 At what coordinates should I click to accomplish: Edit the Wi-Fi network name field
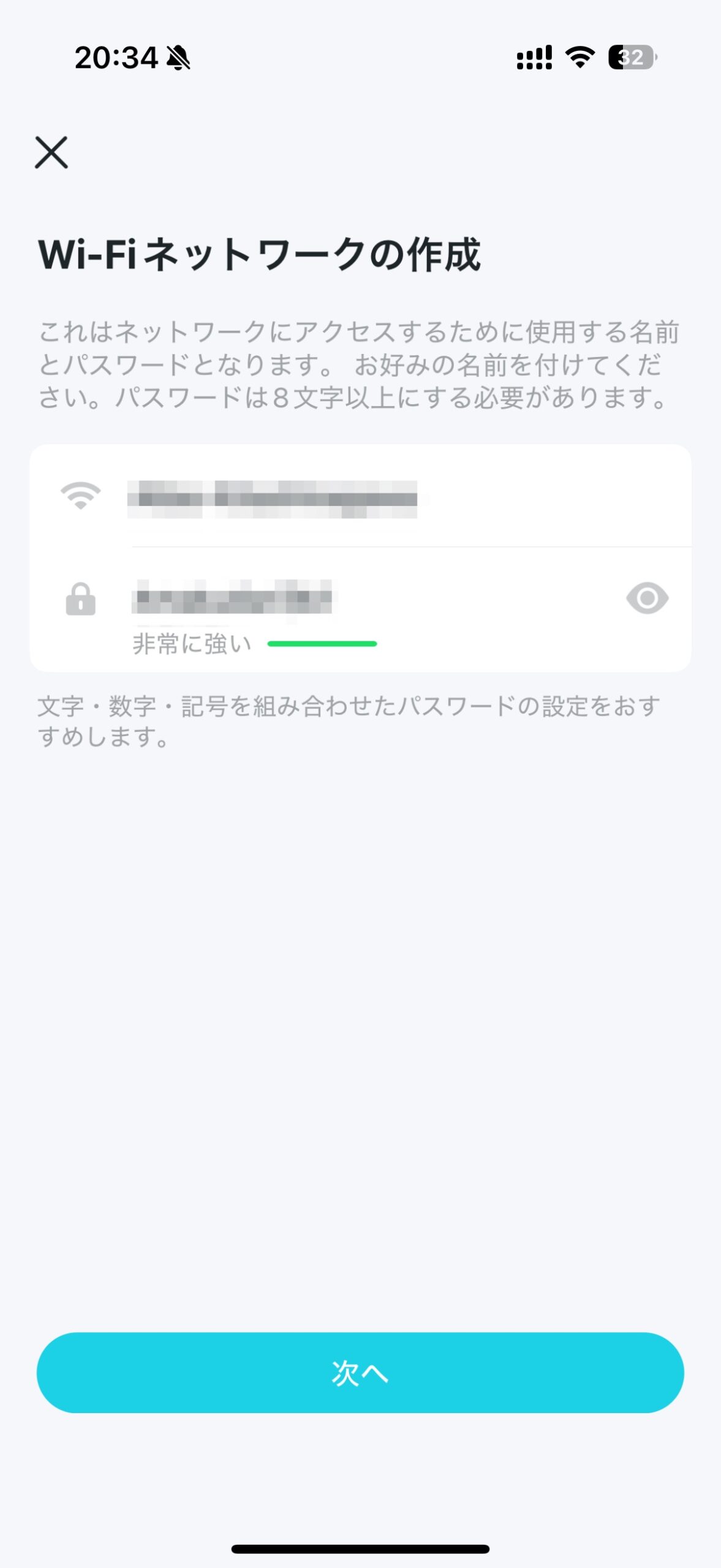(x=404, y=498)
